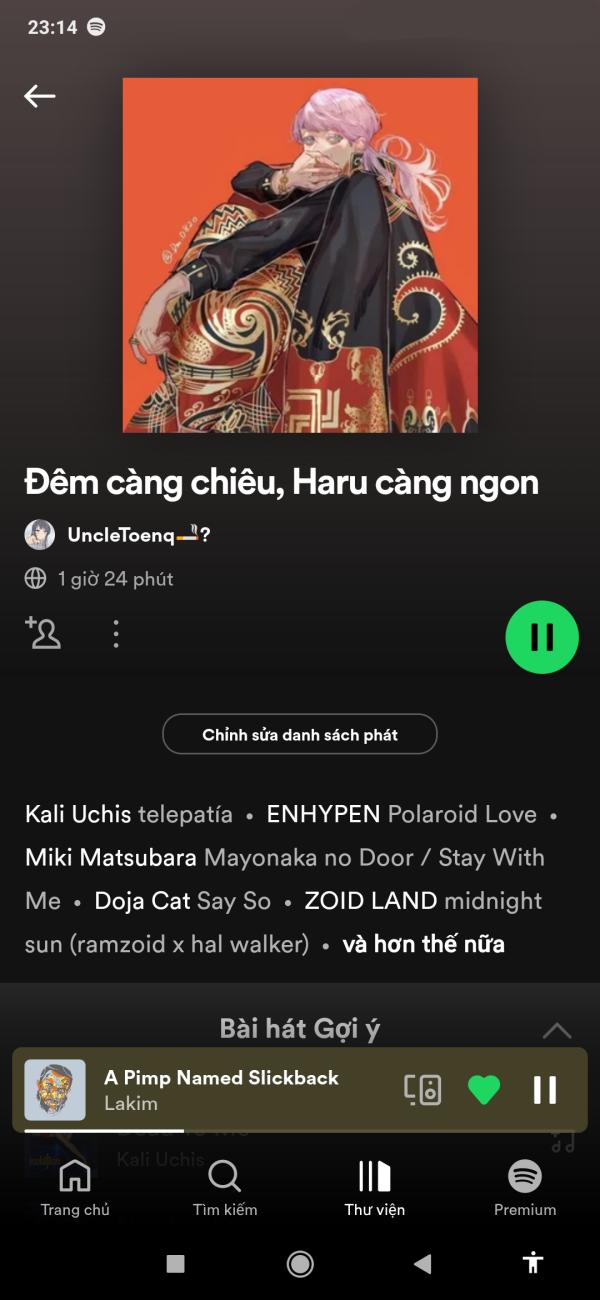Tap the system home button
Image resolution: width=600 pixels, height=1300 pixels.
point(300,1264)
